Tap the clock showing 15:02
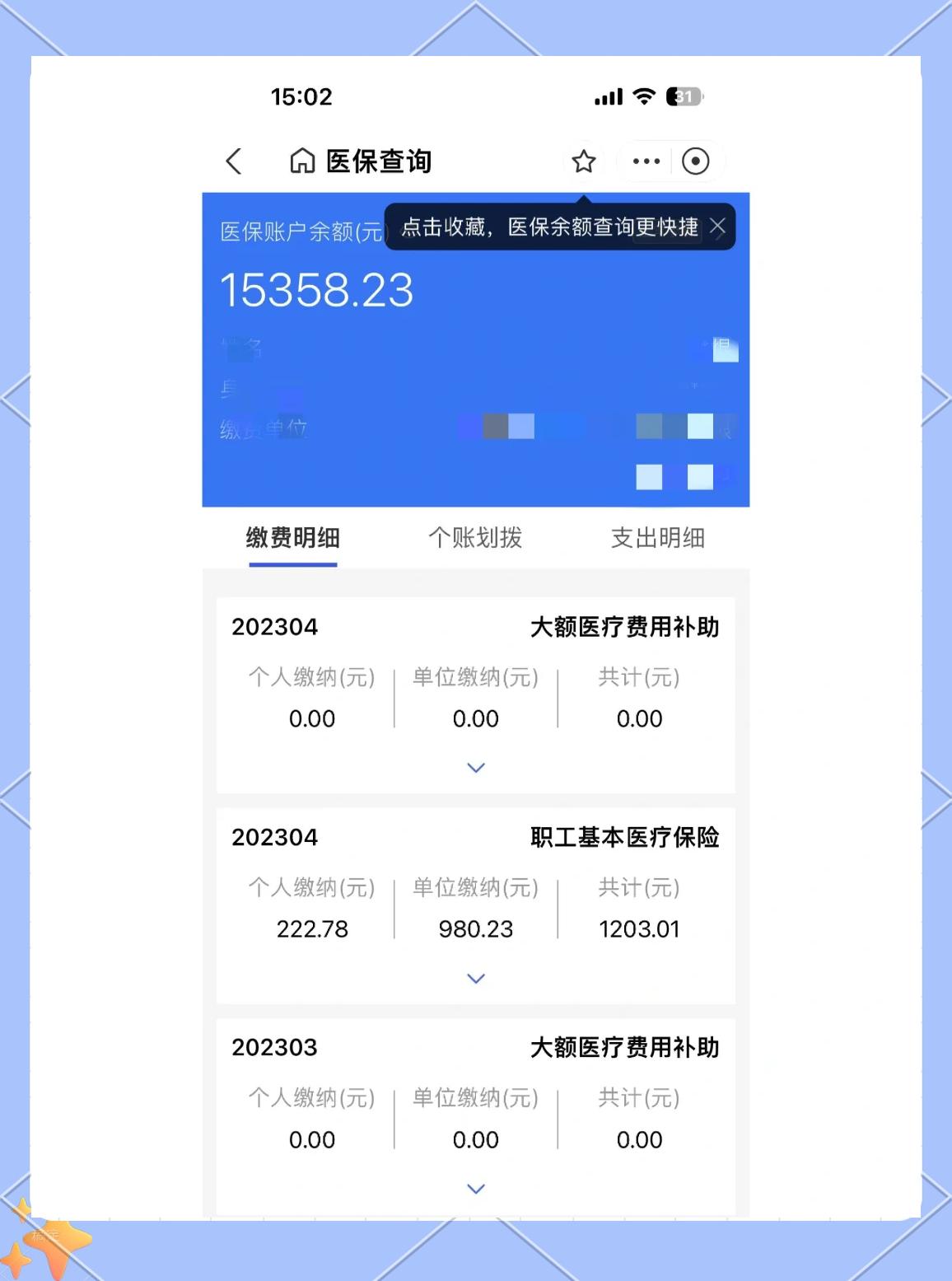The height and width of the screenshot is (1281, 952). coord(301,96)
